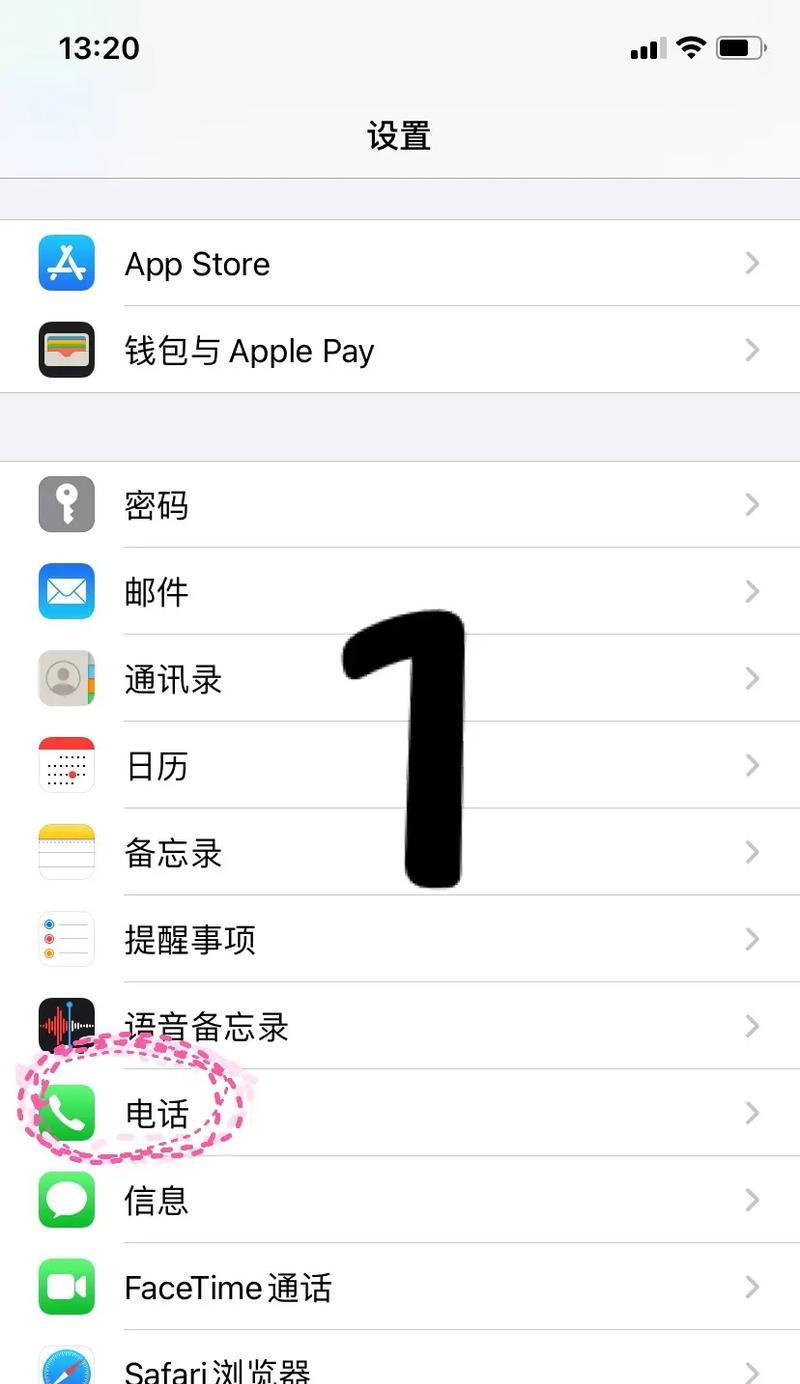The image size is (800, 1384).
Task: Open 钱包与 Apple Pay settings
Action: (400, 350)
